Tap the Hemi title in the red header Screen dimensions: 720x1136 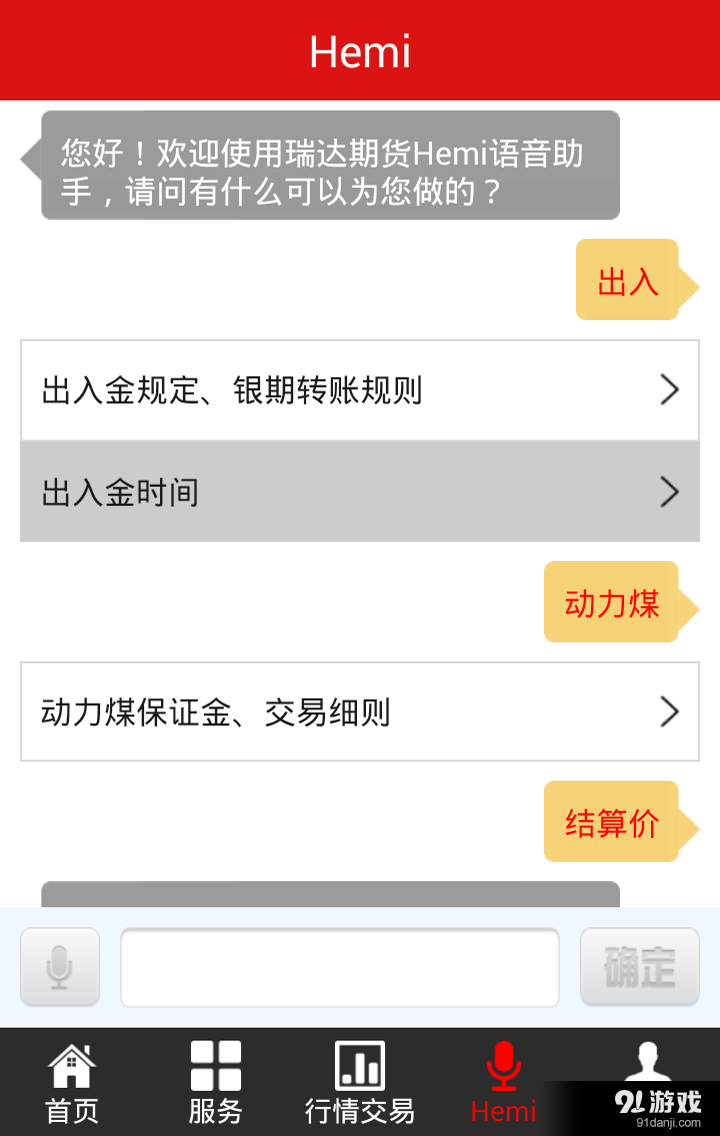[x=360, y=52]
